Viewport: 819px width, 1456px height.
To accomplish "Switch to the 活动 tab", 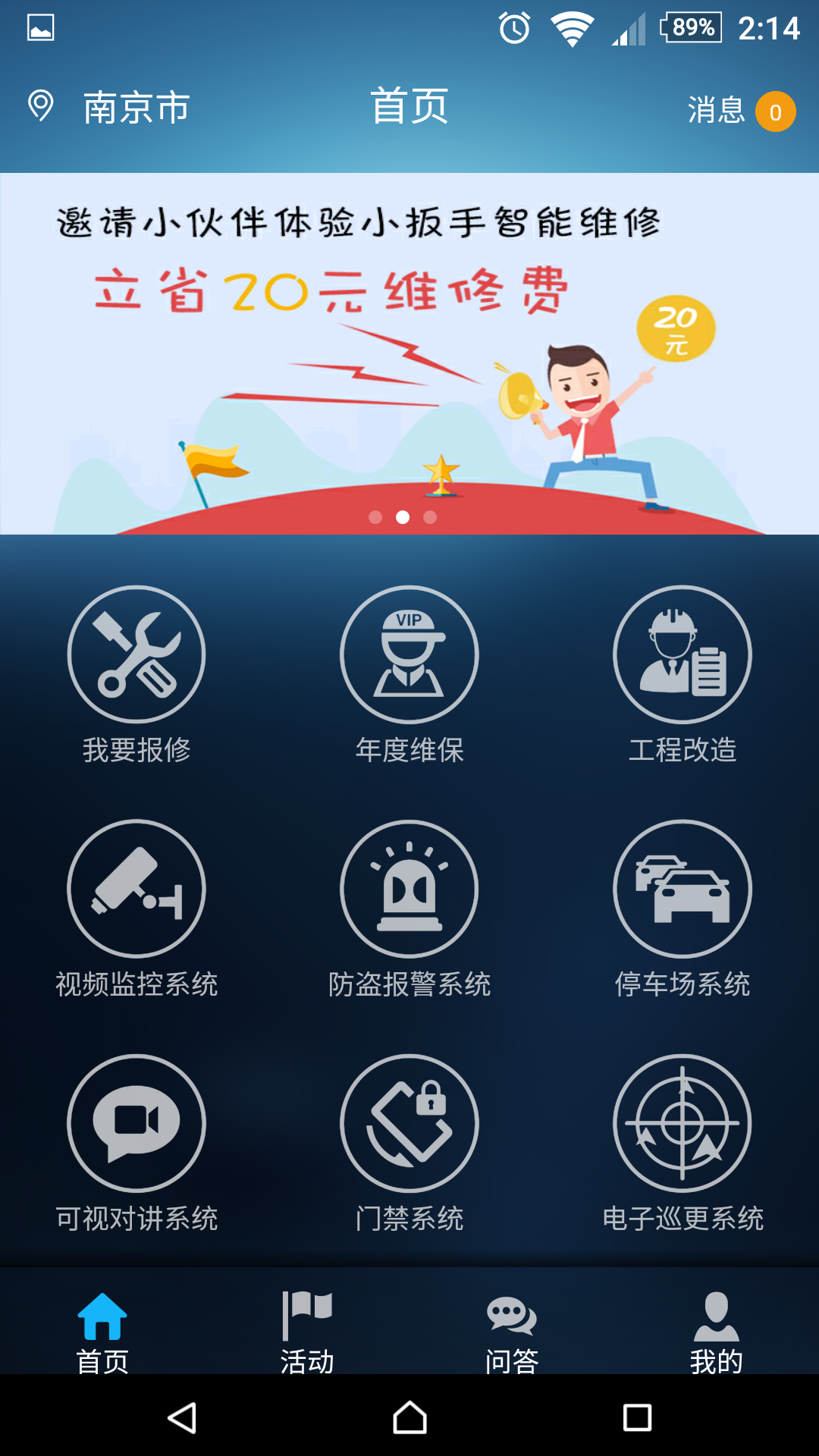I will [x=307, y=1332].
